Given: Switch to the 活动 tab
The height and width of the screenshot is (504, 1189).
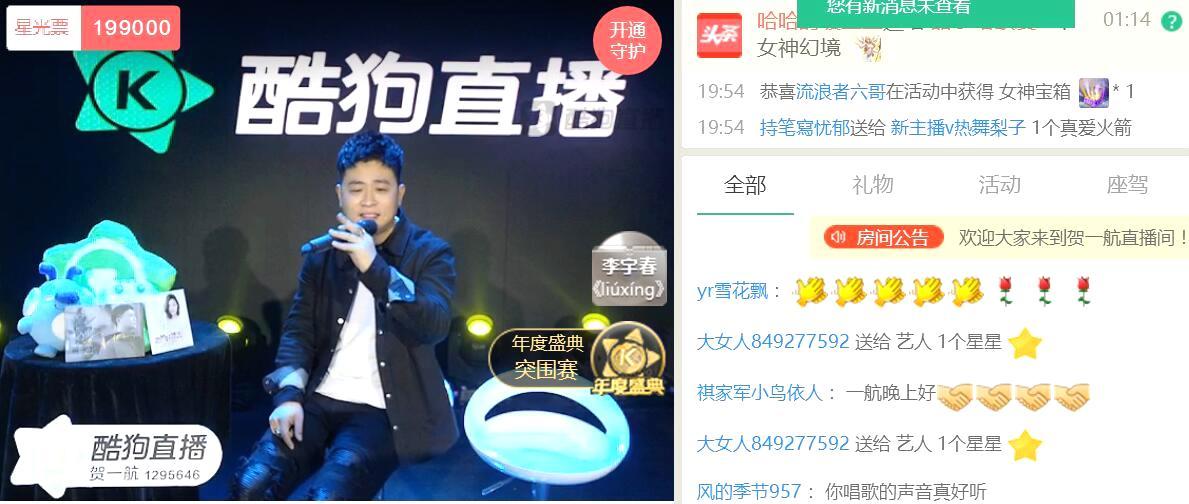Looking at the screenshot, I should (x=999, y=185).
